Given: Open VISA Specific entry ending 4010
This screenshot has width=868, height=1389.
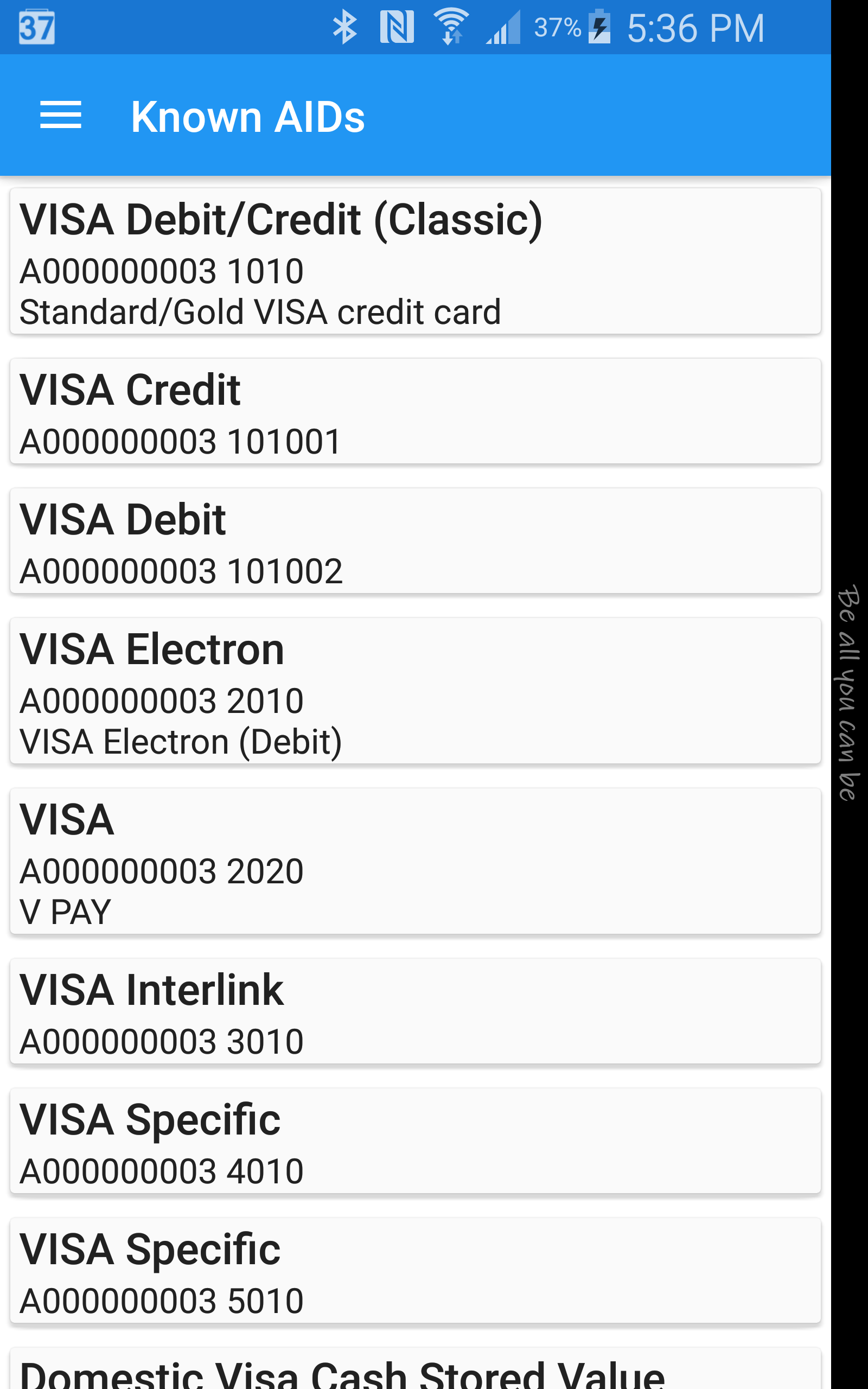Looking at the screenshot, I should (415, 1141).
